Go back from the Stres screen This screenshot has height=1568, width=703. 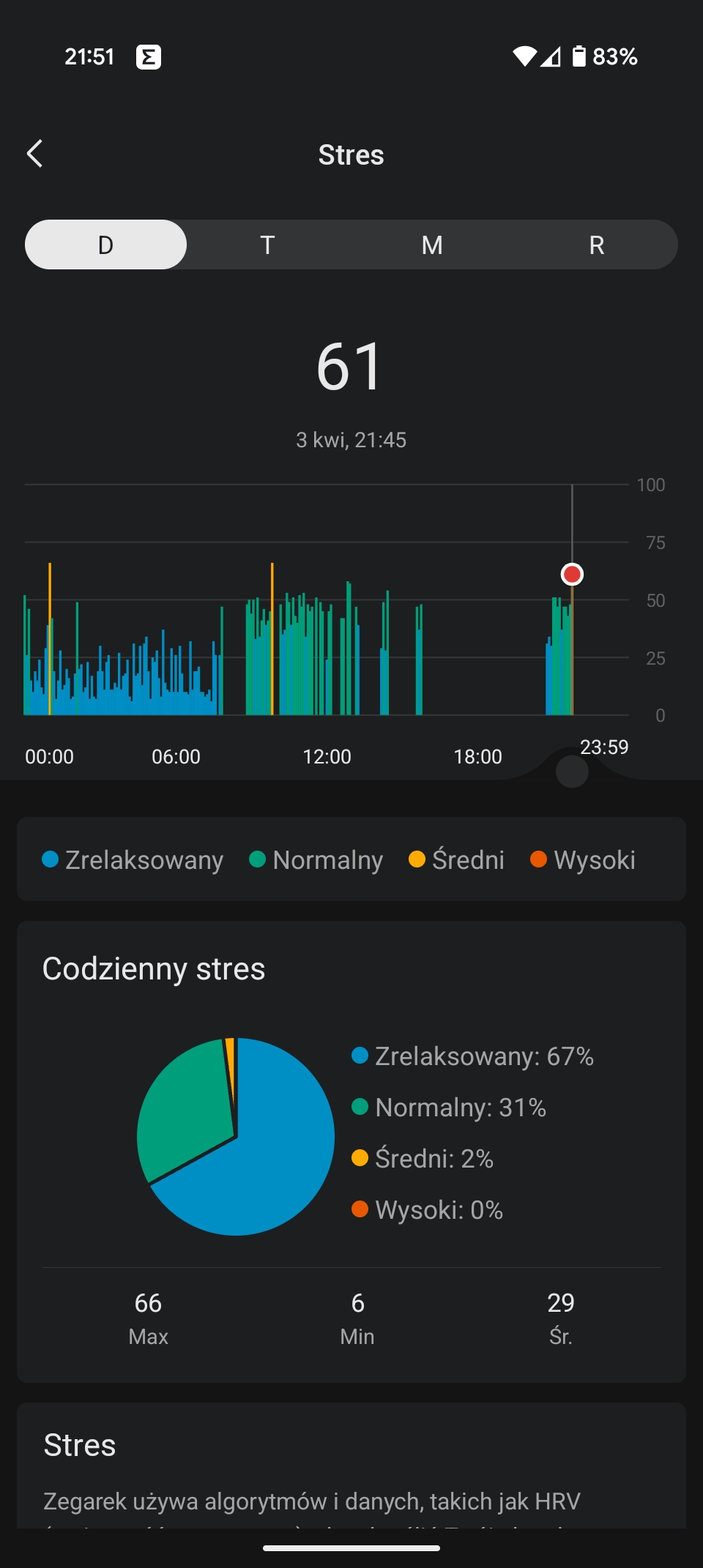pyautogui.click(x=34, y=154)
